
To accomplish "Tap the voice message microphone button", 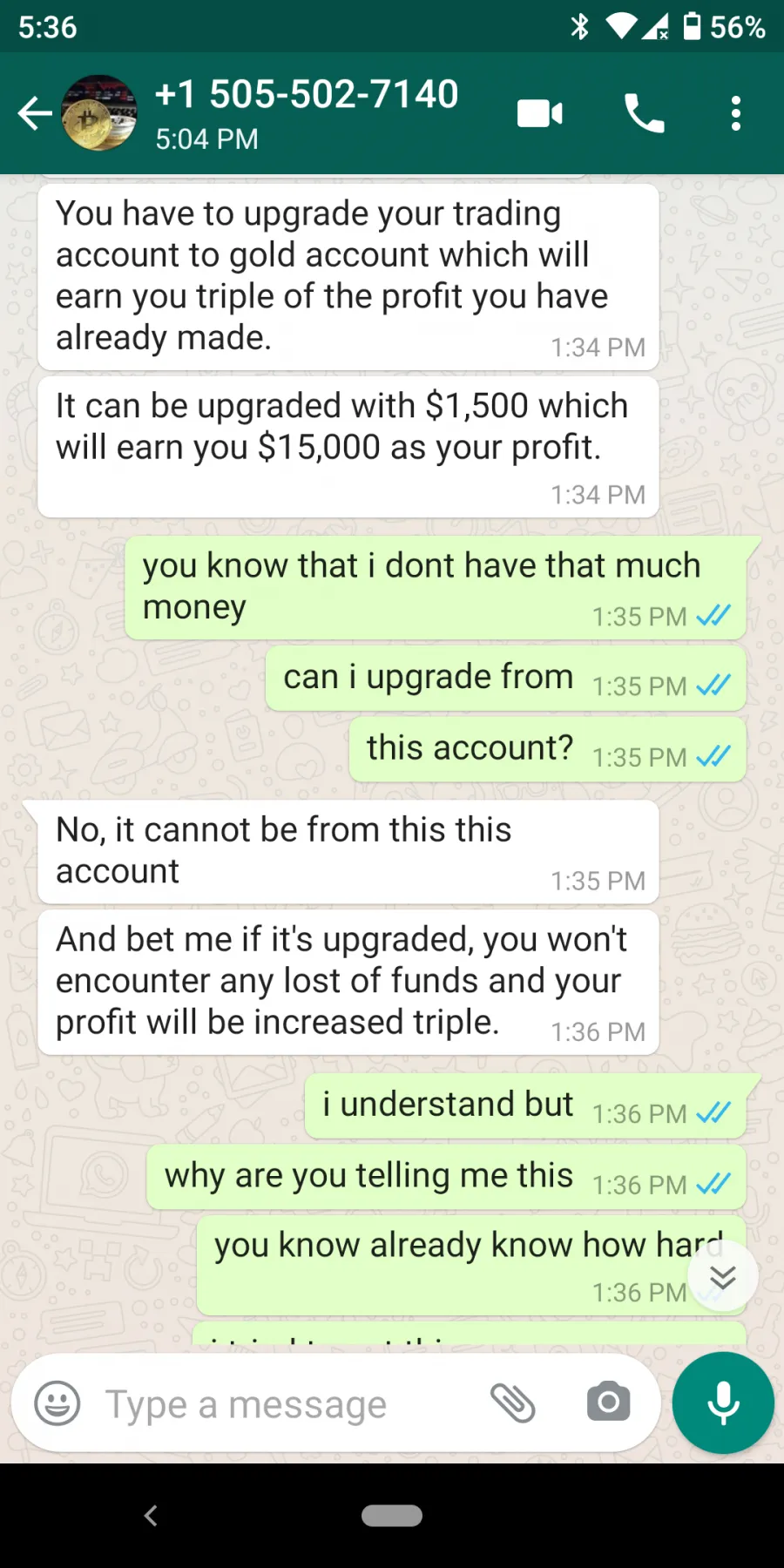I will coord(723,1402).
